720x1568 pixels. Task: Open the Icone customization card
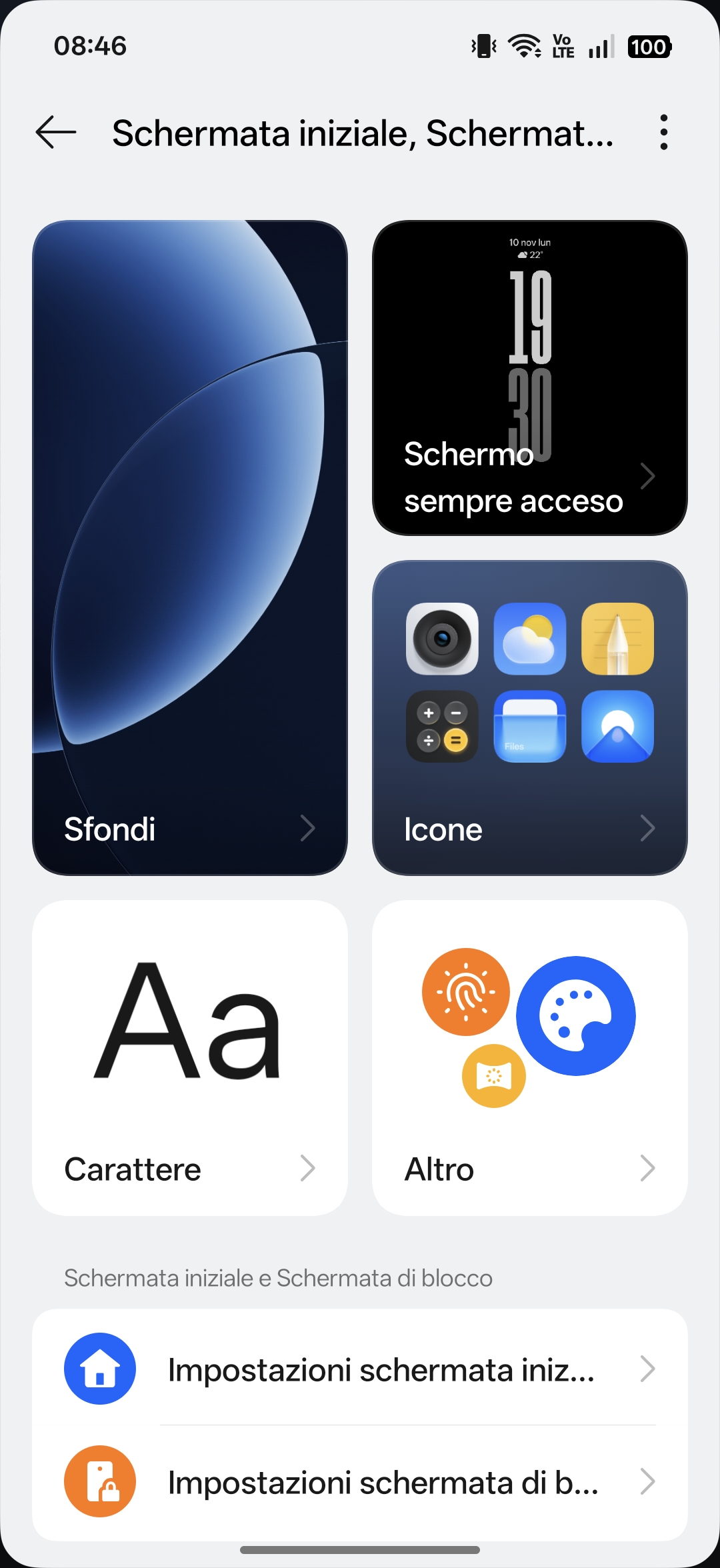(529, 717)
